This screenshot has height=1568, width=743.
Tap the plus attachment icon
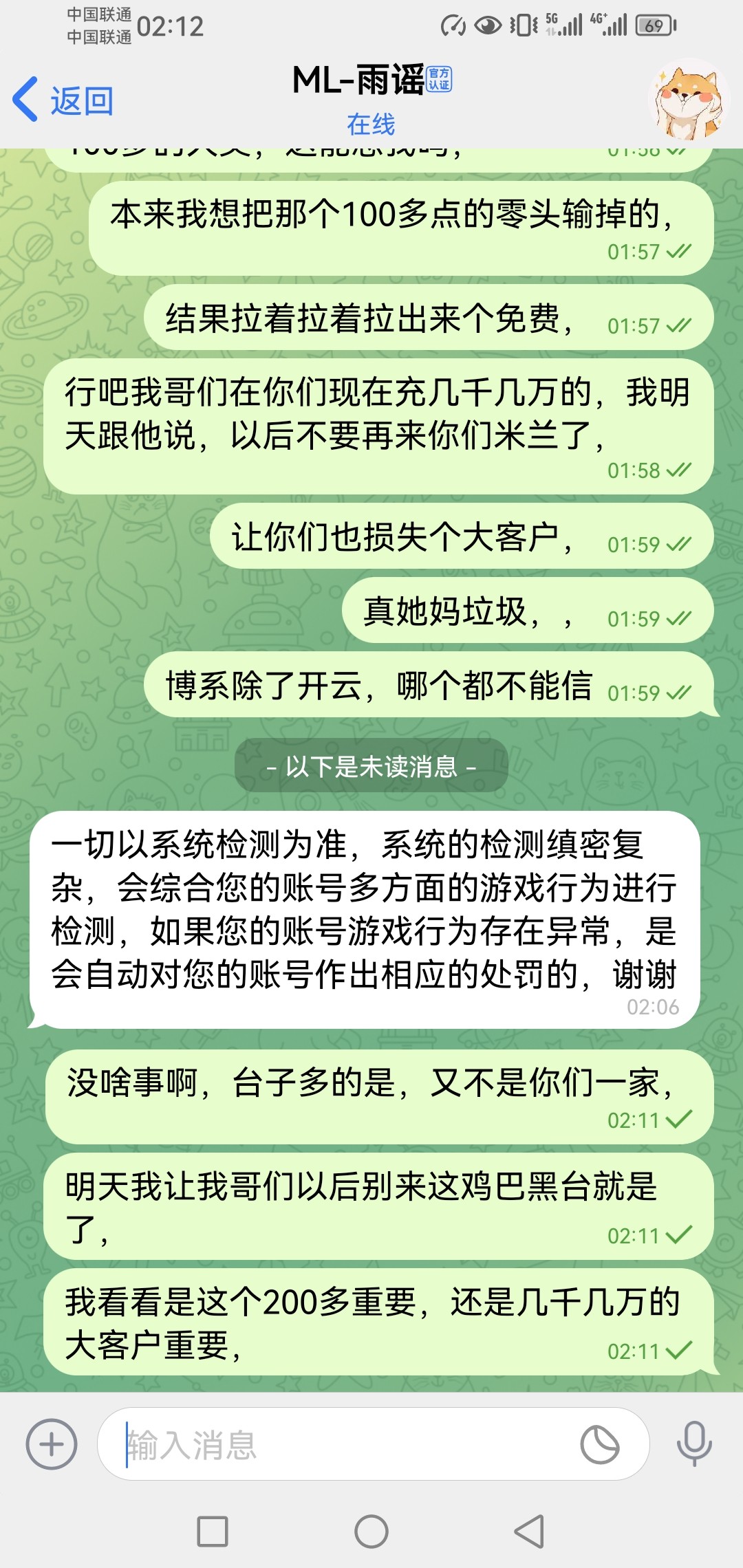pos(52,1444)
